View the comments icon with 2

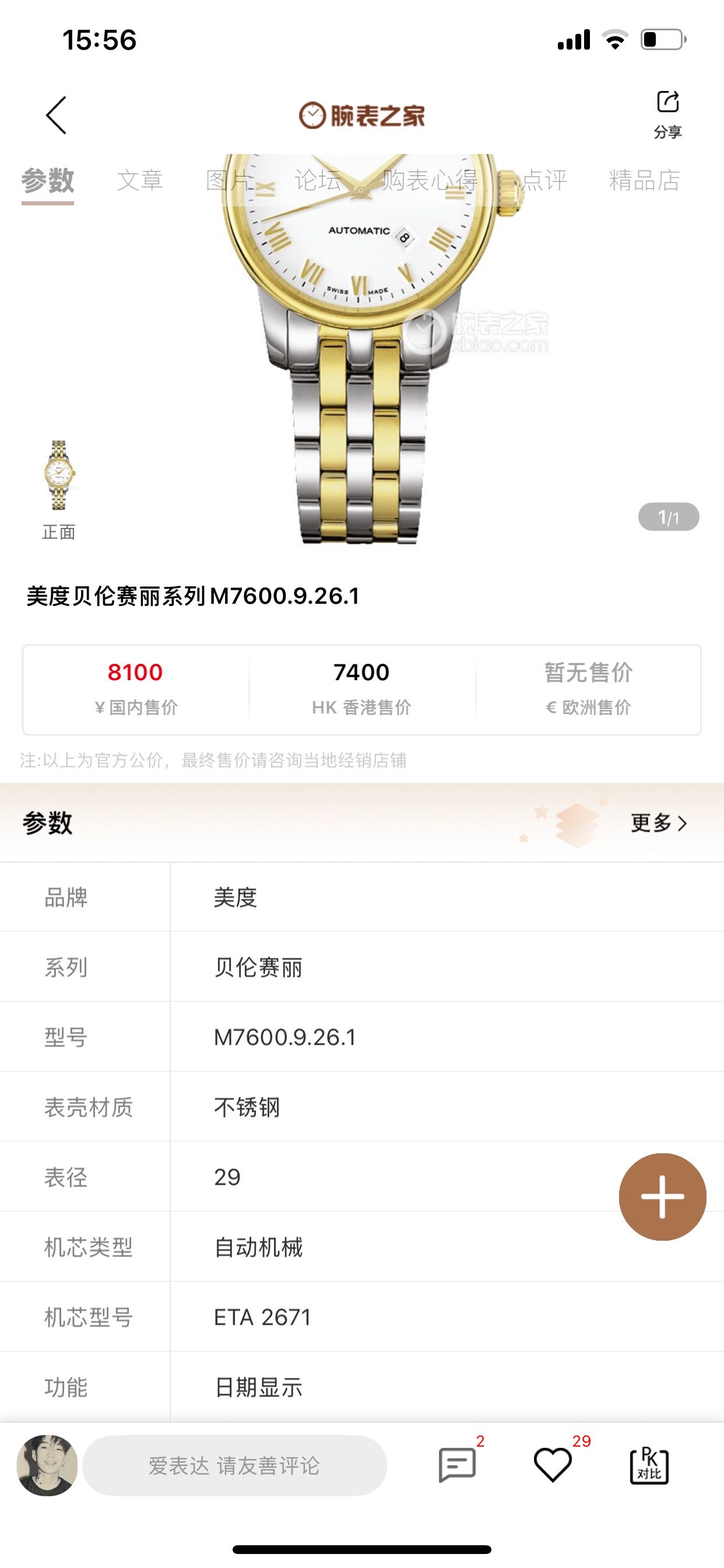click(x=458, y=1465)
